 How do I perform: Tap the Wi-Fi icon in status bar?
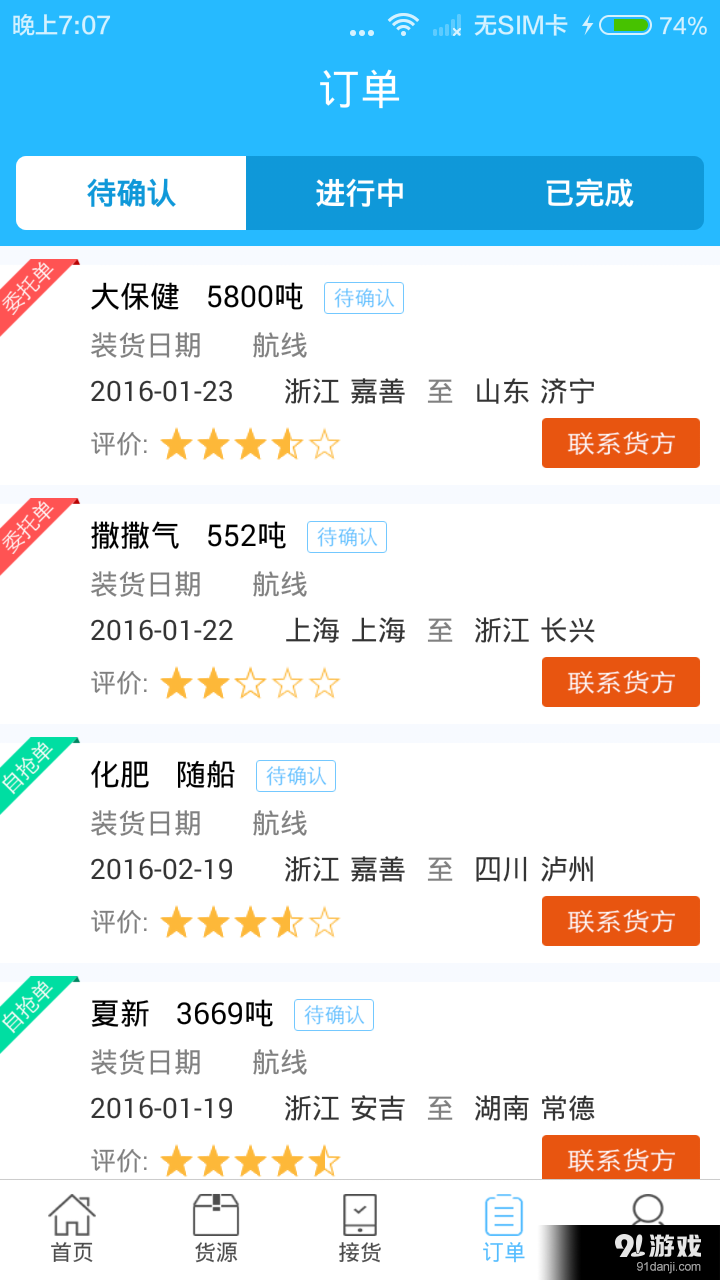(x=405, y=28)
